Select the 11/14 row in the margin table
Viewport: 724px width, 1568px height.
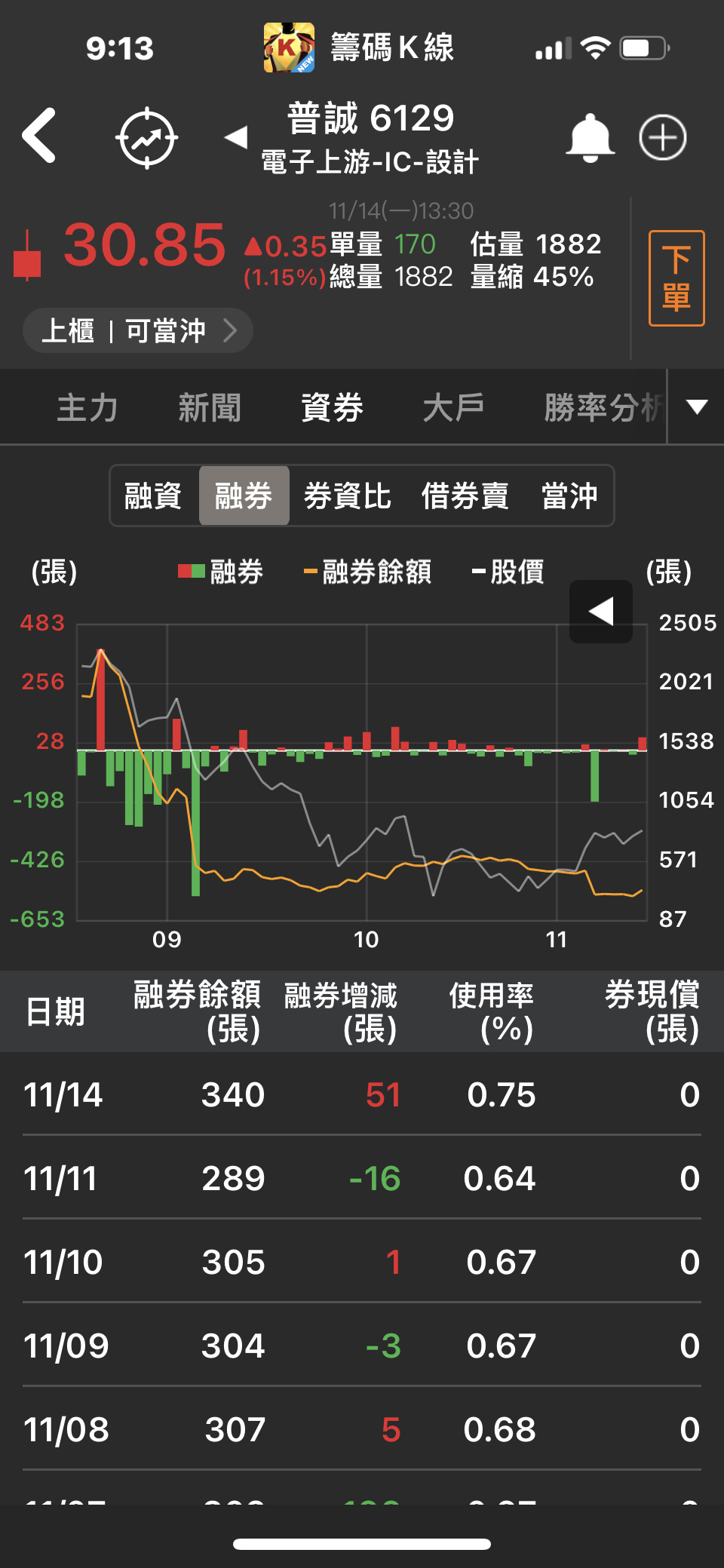pos(362,1095)
